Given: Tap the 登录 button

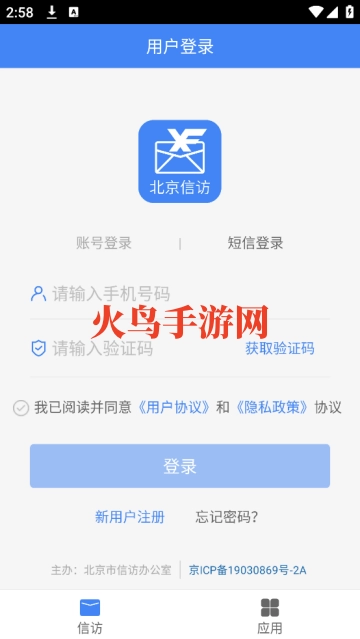Looking at the screenshot, I should click(x=180, y=466).
